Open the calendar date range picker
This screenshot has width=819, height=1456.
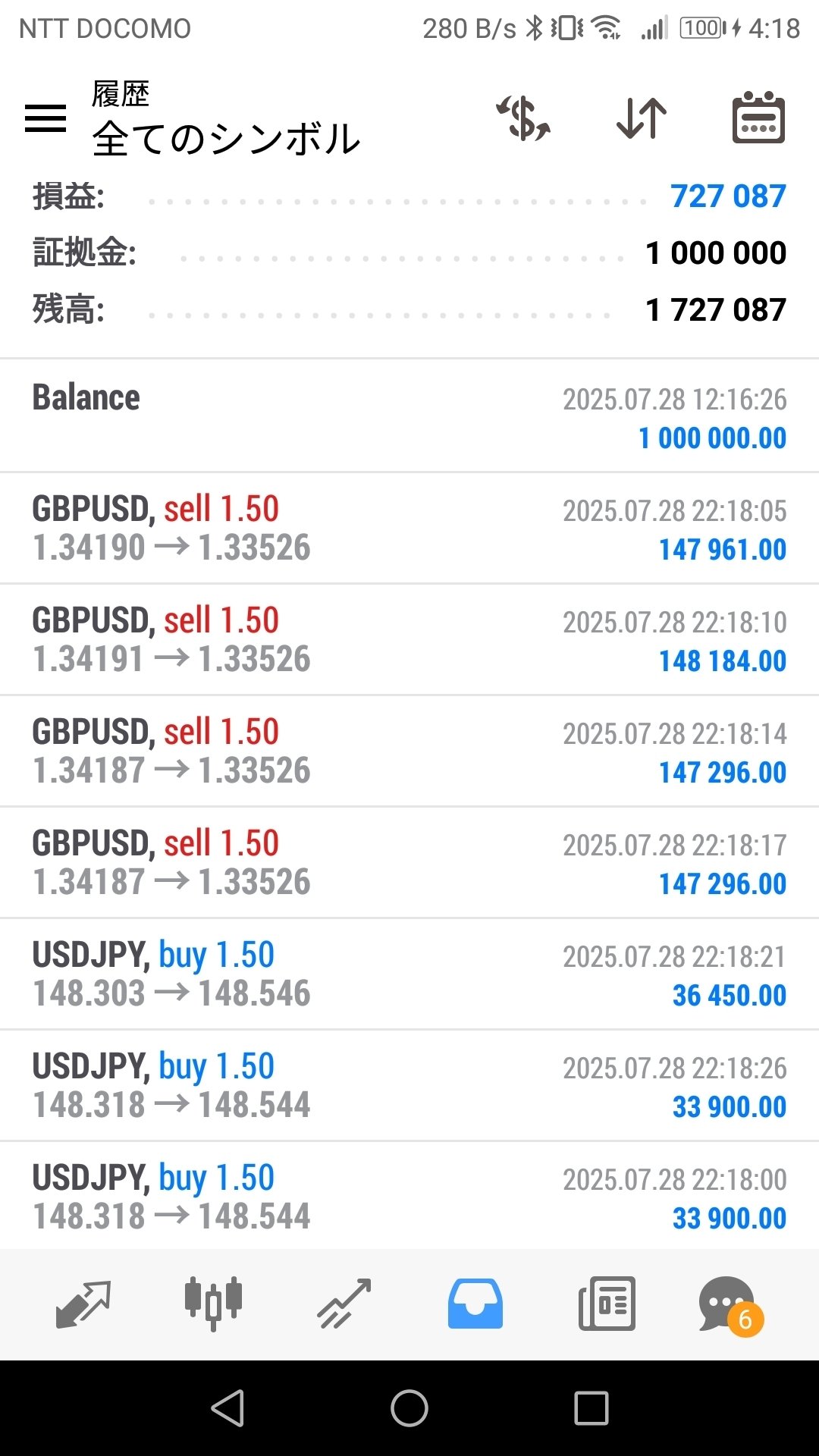click(x=758, y=118)
